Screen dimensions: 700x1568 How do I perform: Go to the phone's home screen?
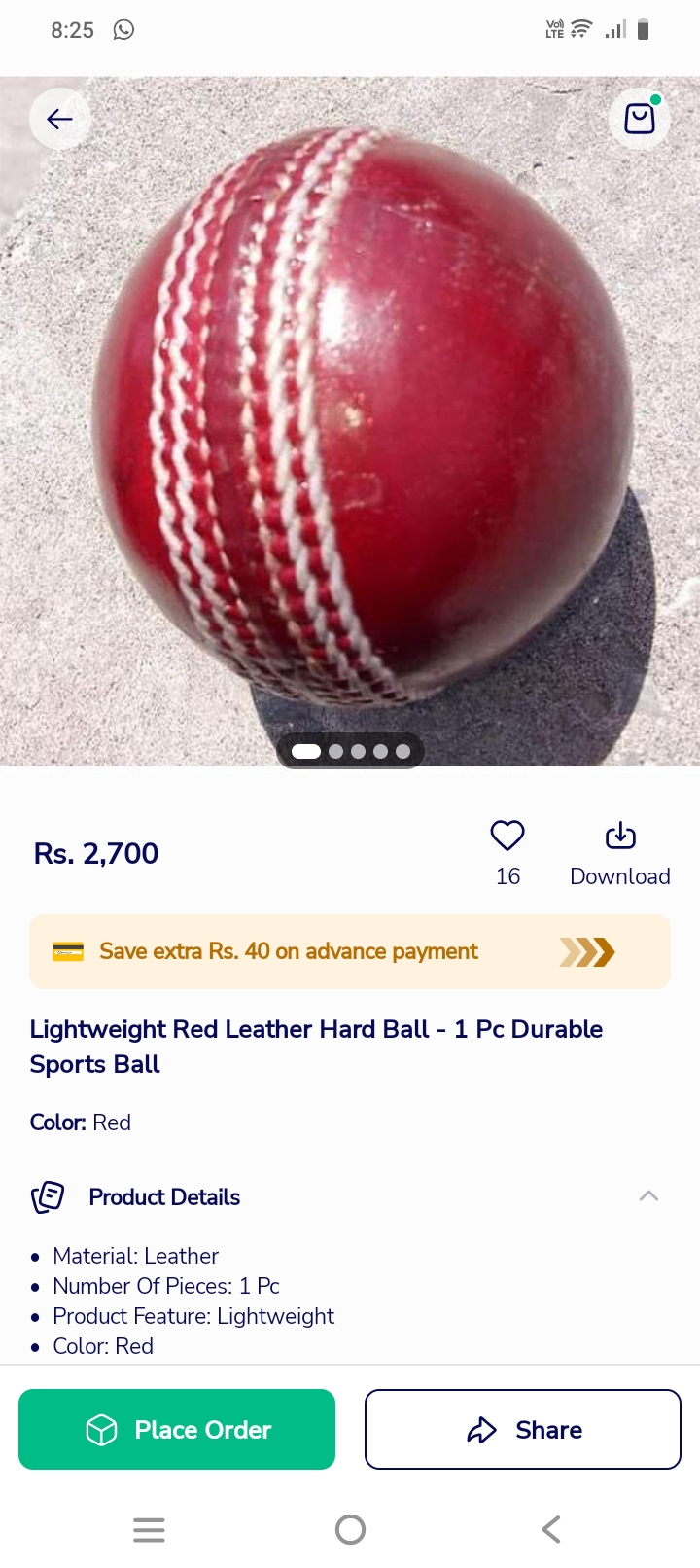[350, 1529]
